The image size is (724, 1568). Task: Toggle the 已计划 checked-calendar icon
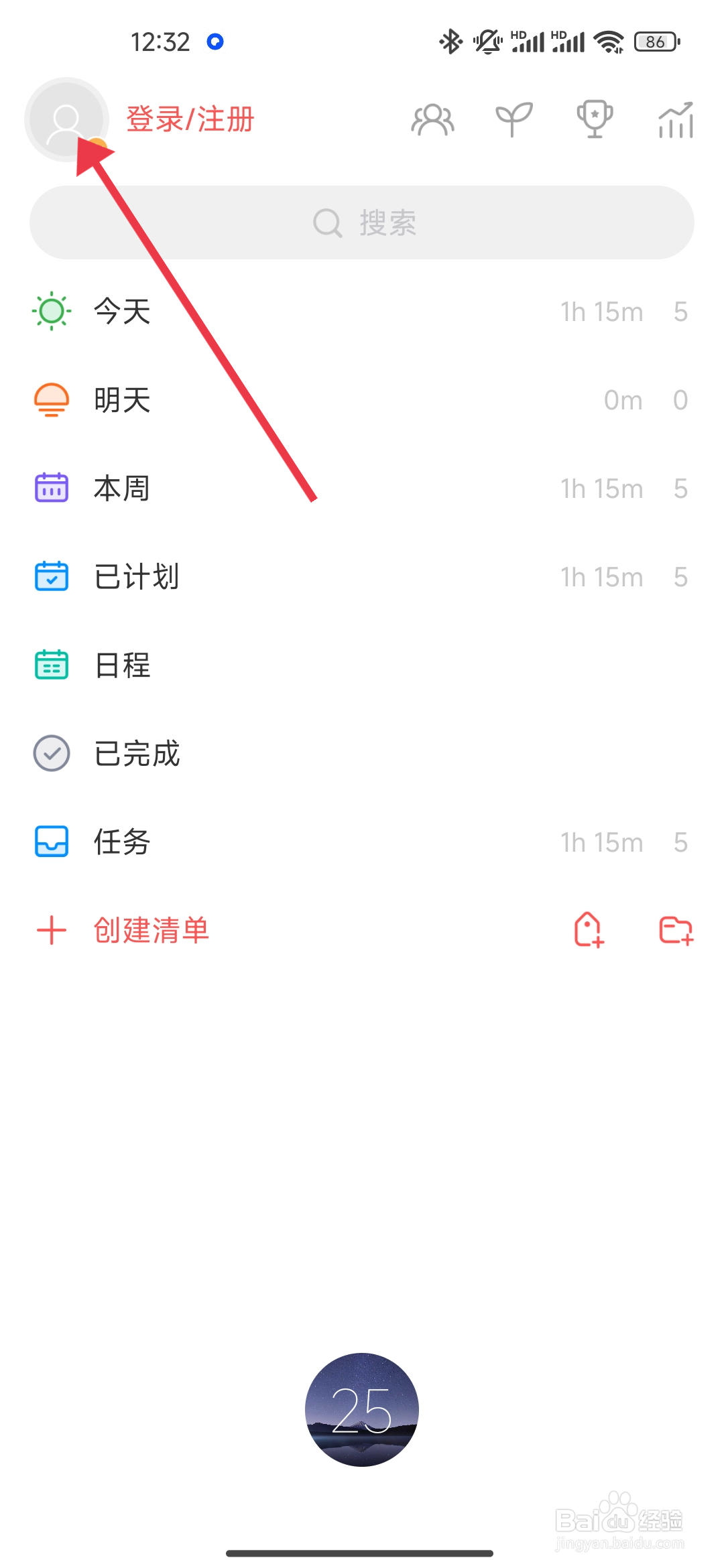click(51, 576)
